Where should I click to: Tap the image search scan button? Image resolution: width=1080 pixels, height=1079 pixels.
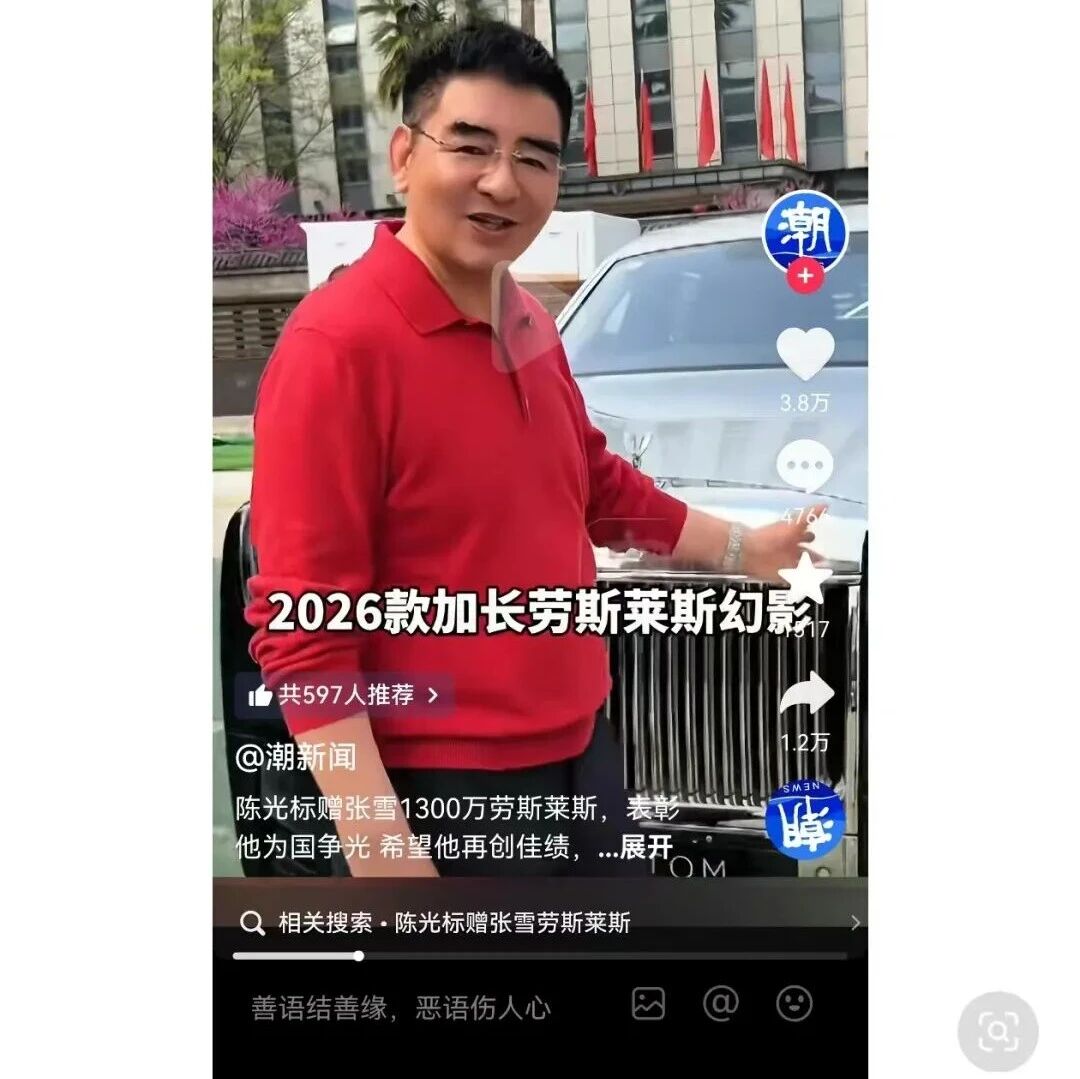(997, 1031)
